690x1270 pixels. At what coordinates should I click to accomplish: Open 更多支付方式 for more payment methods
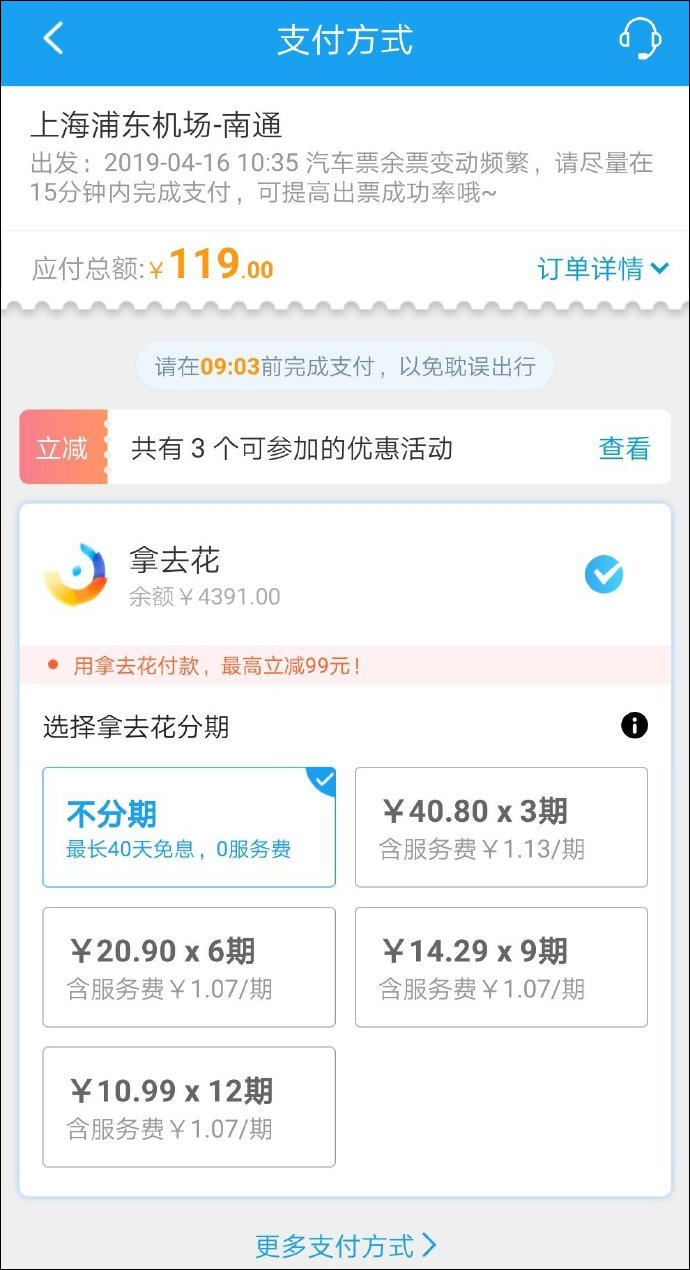click(346, 1245)
